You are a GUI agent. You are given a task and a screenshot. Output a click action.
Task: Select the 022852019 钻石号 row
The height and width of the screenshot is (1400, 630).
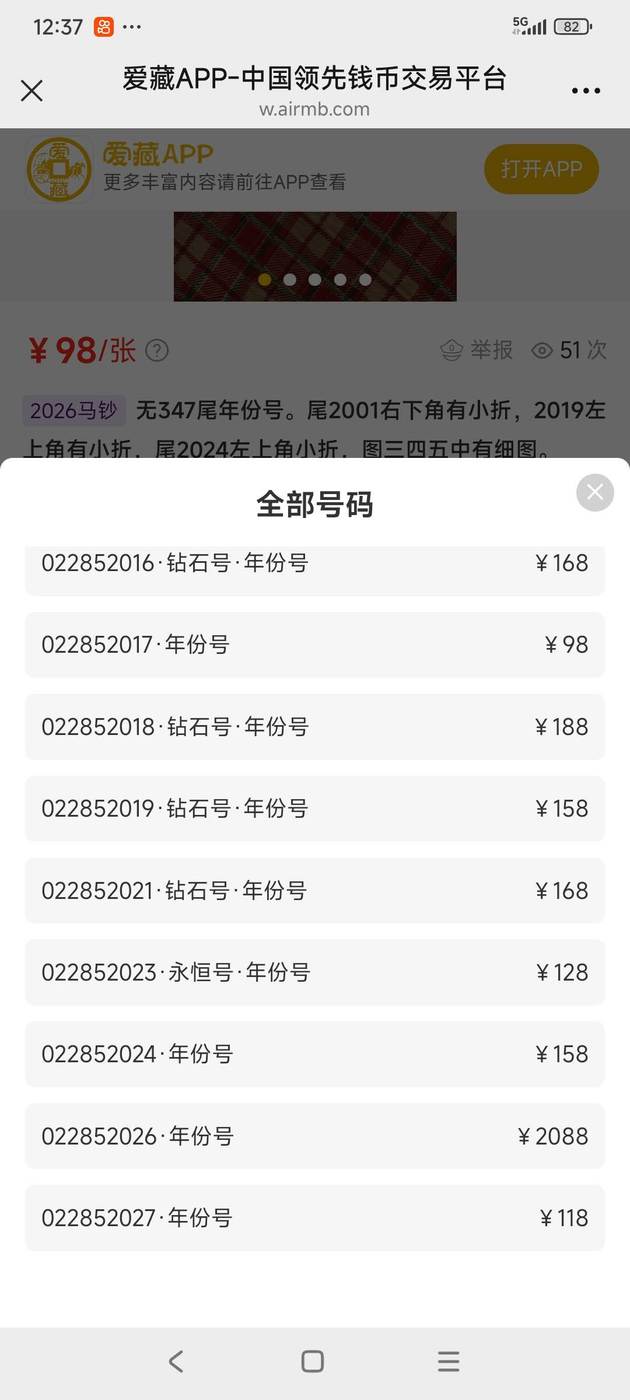point(314,809)
